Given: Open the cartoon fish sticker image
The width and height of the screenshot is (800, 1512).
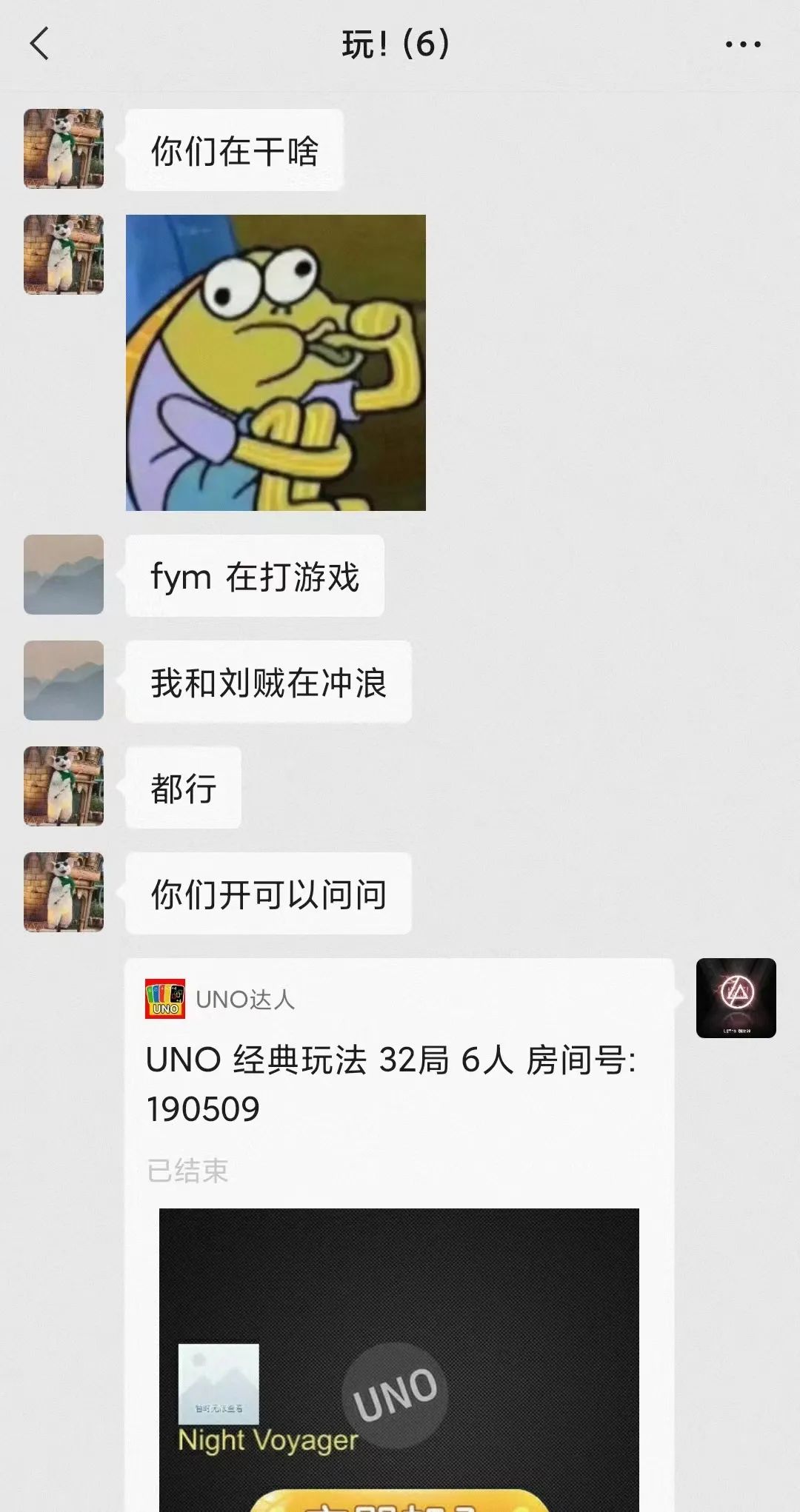Looking at the screenshot, I should click(276, 363).
